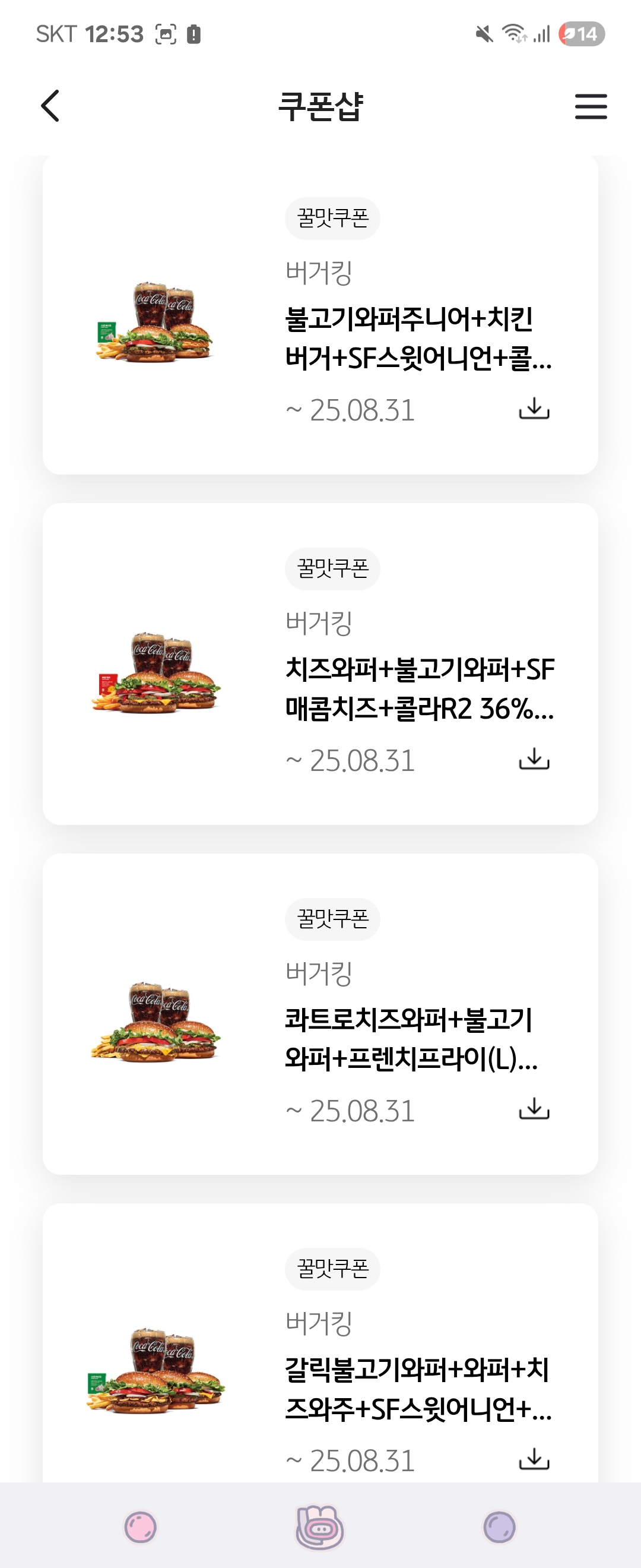Tap the pig icon in the bottom bar
Screen dimensions: 641x1568
[x=320, y=1527]
